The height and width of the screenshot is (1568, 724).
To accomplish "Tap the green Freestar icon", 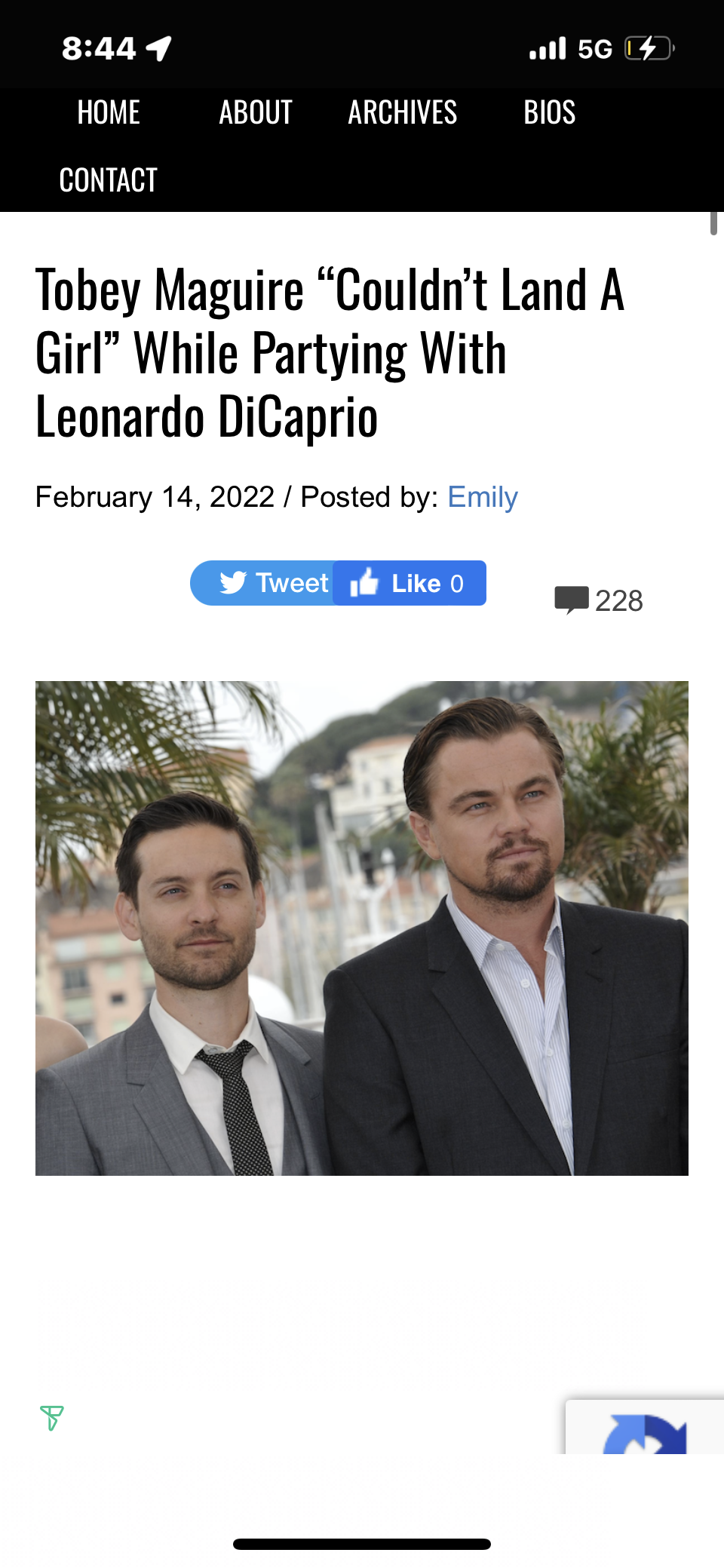I will (51, 1418).
